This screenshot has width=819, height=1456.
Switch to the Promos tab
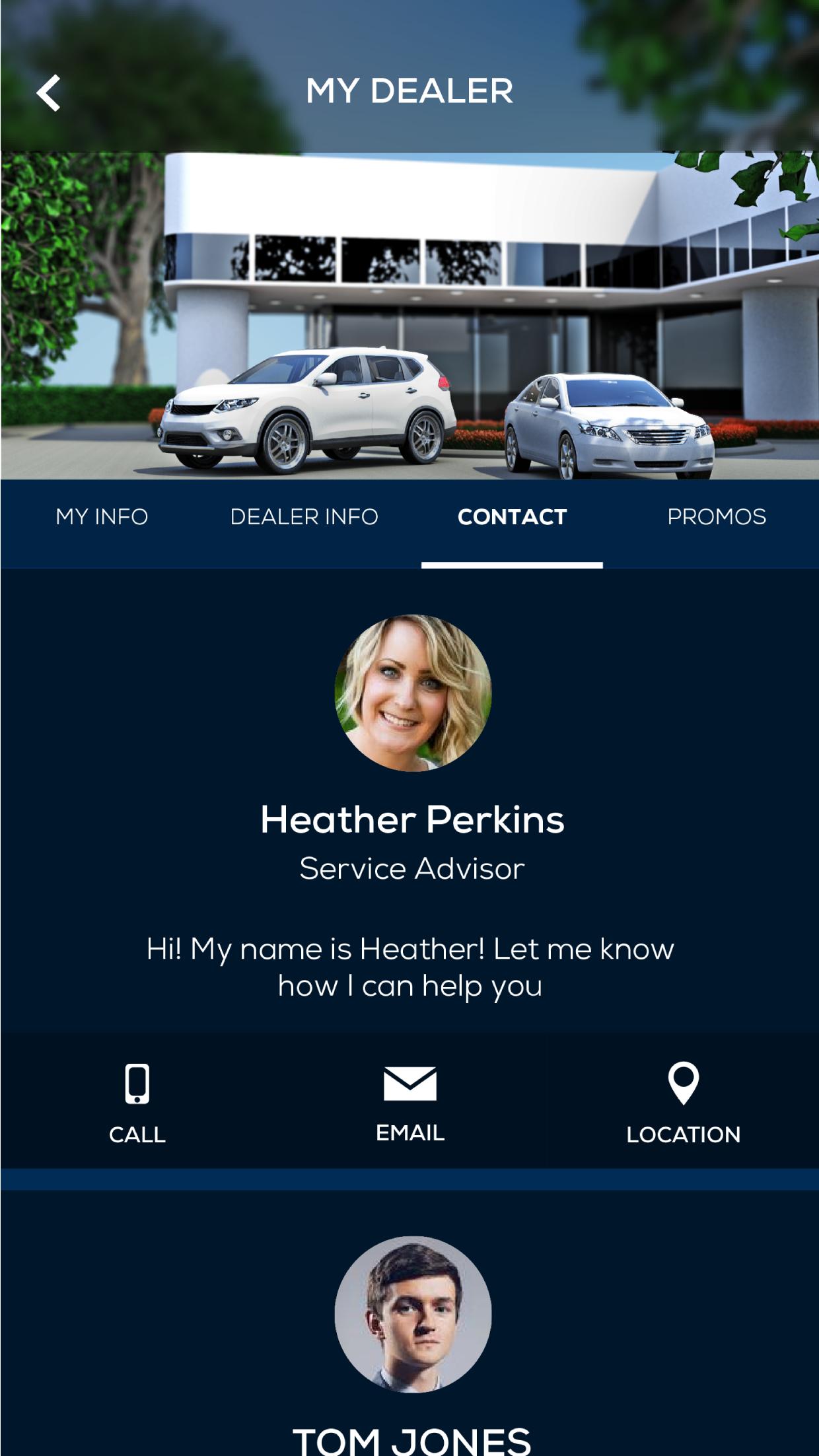pyautogui.click(x=717, y=517)
